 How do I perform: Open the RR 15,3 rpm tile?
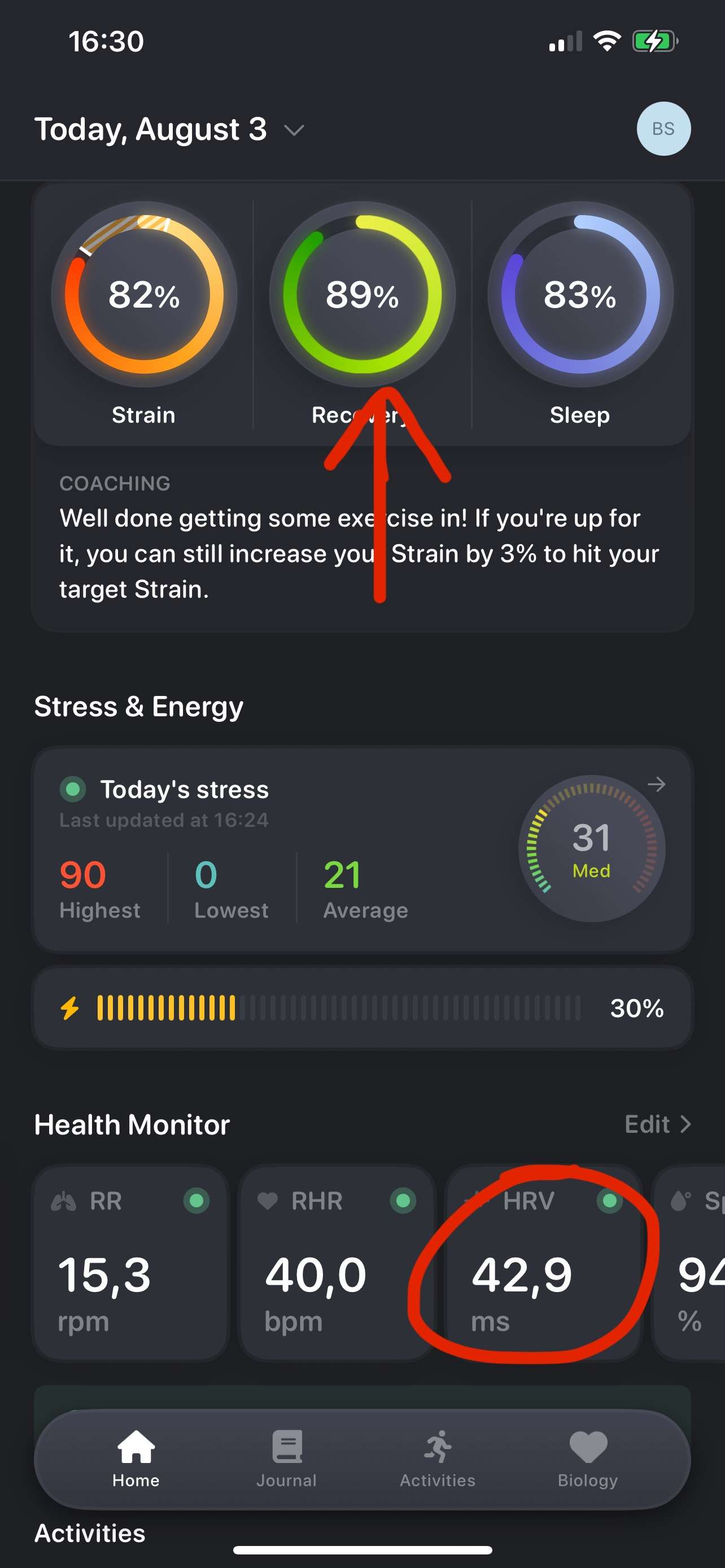point(130,1263)
